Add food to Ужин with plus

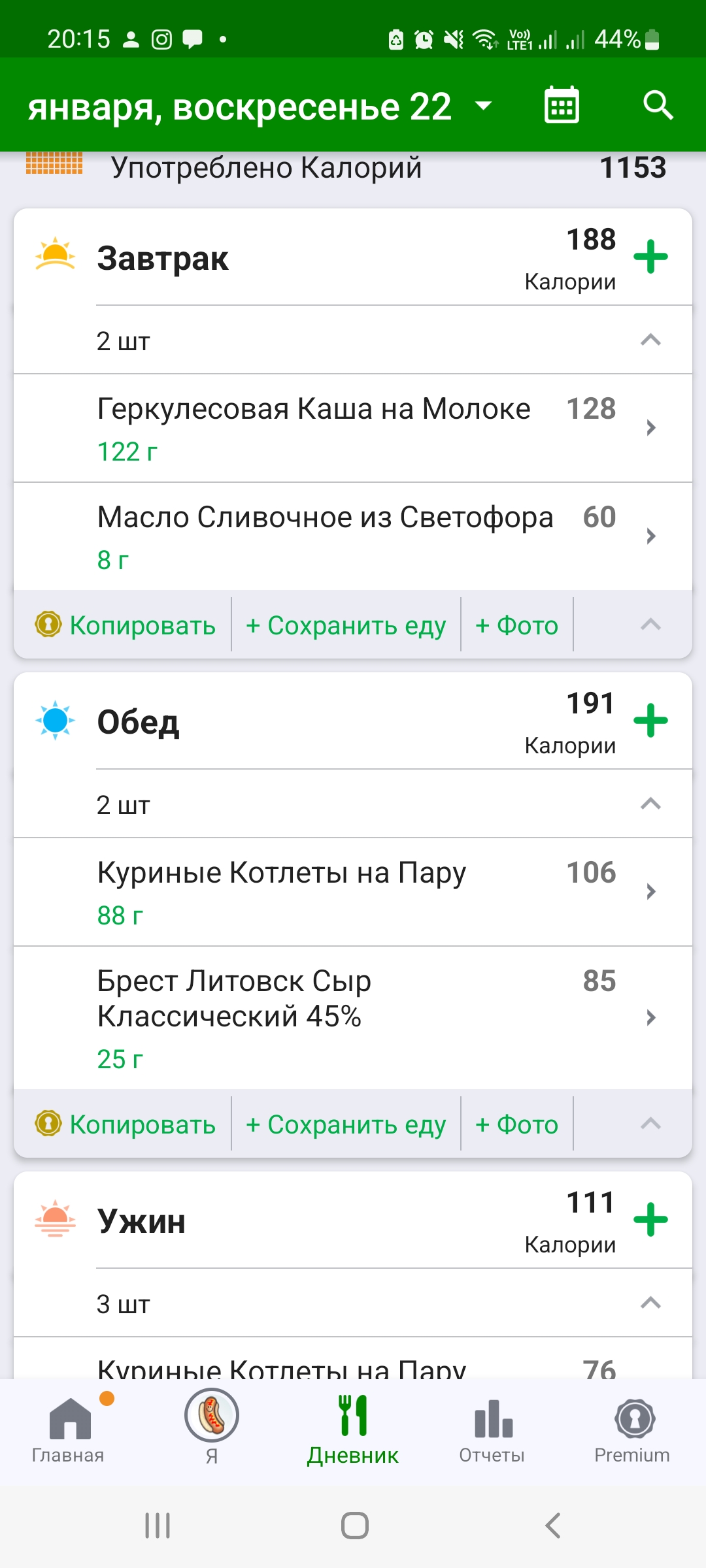coord(650,1220)
